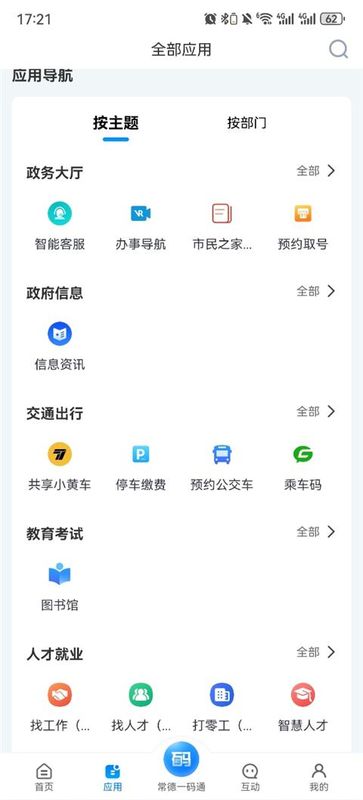Launch 共享小黄车
The height and width of the screenshot is (800, 363).
(60, 467)
